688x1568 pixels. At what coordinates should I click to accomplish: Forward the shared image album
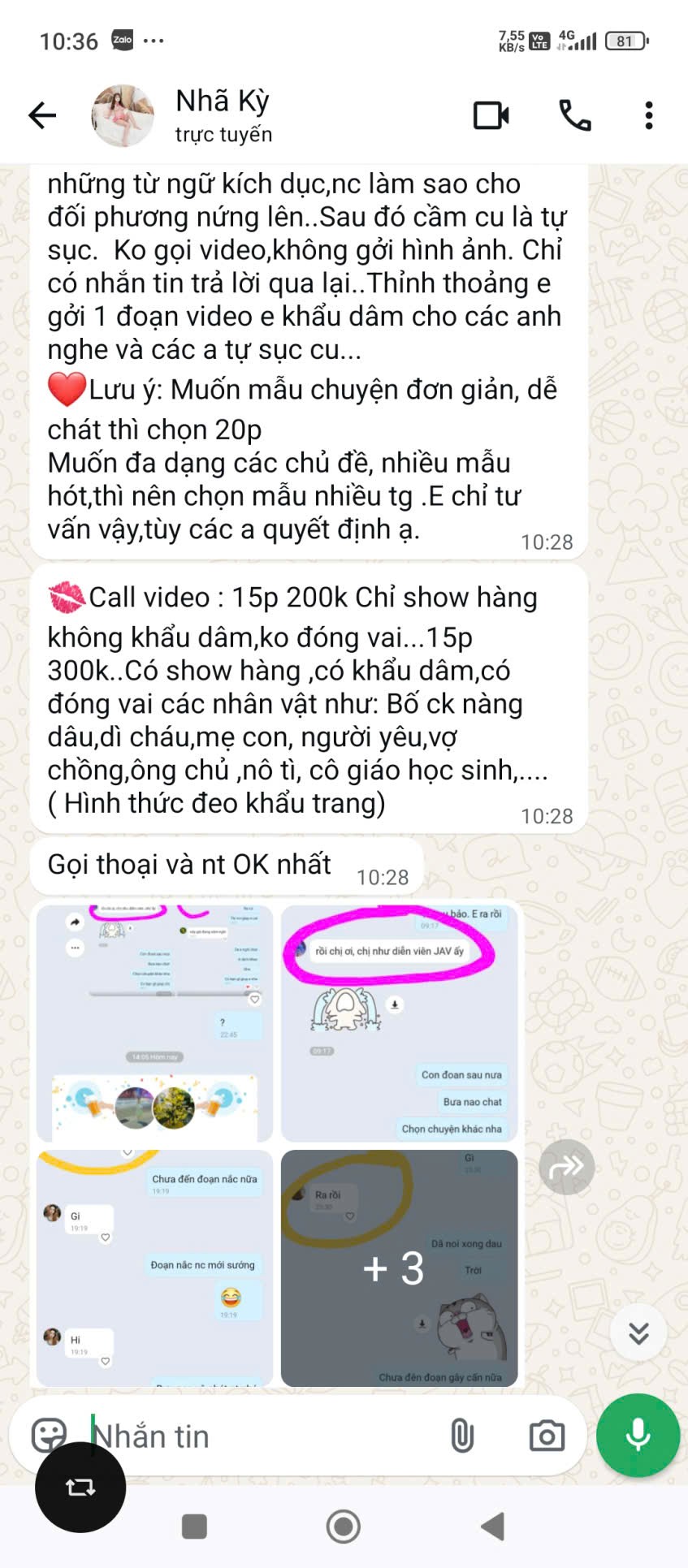pyautogui.click(x=566, y=1167)
